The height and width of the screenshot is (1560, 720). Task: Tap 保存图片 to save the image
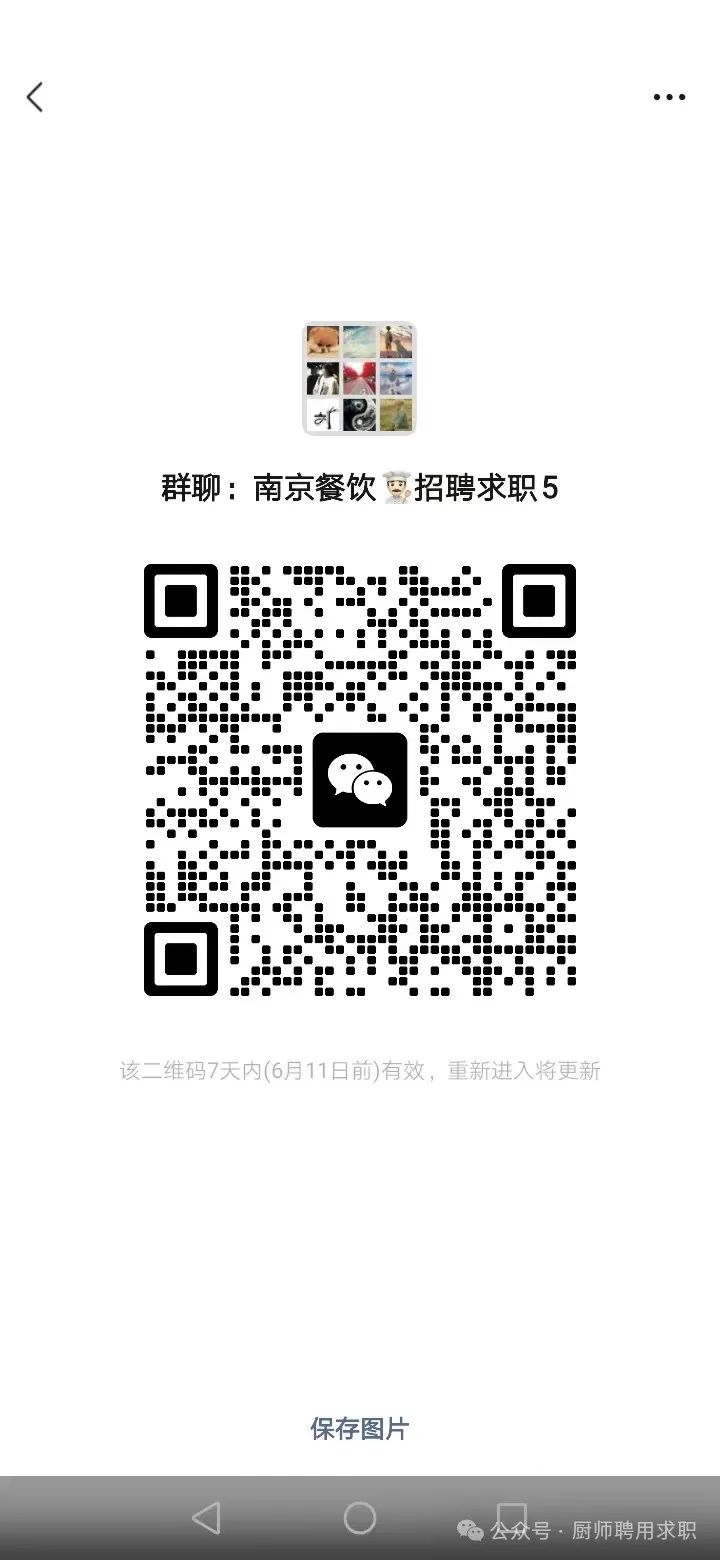(x=360, y=1428)
